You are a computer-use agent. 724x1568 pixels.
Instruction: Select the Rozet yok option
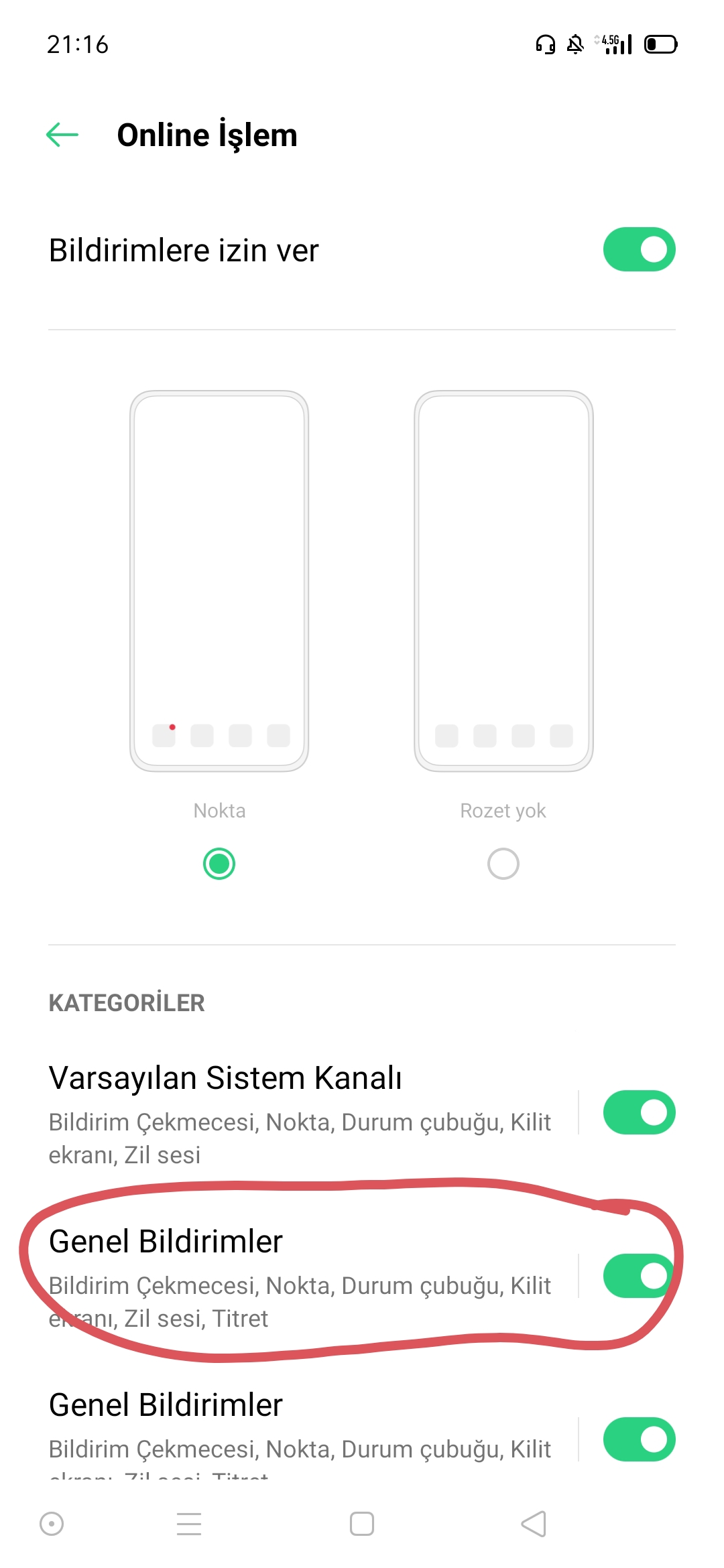click(503, 863)
